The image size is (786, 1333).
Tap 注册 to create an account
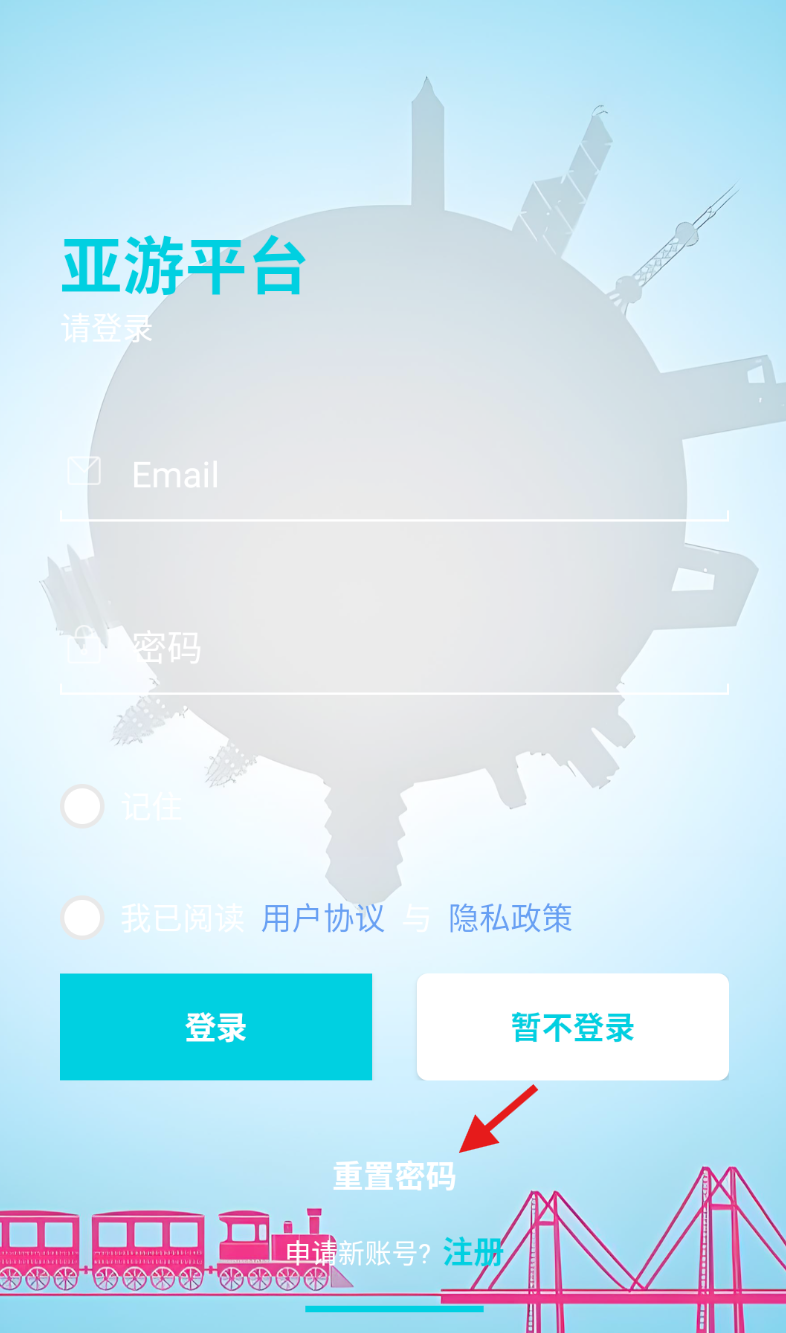point(472,1251)
